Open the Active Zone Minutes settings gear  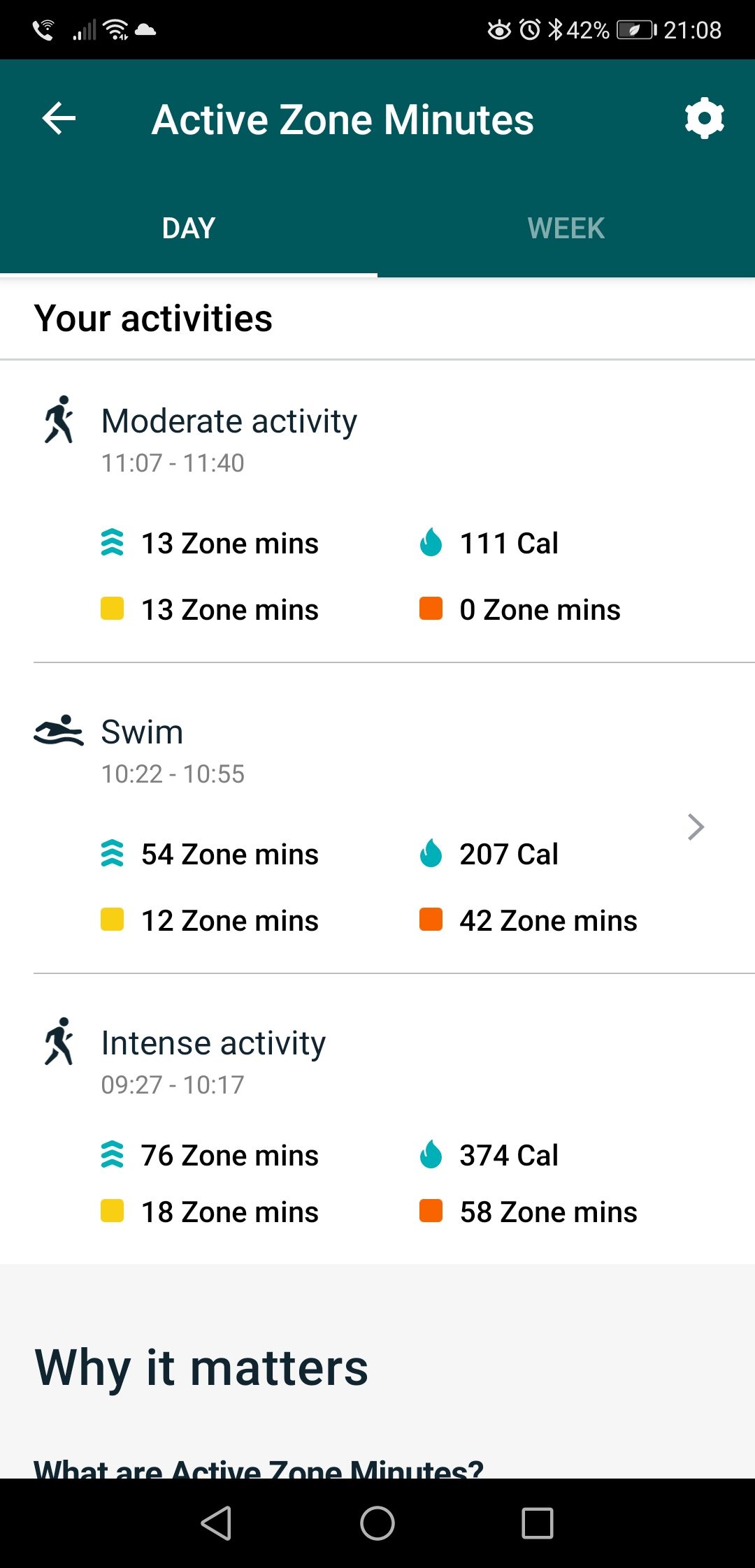pyautogui.click(x=705, y=119)
